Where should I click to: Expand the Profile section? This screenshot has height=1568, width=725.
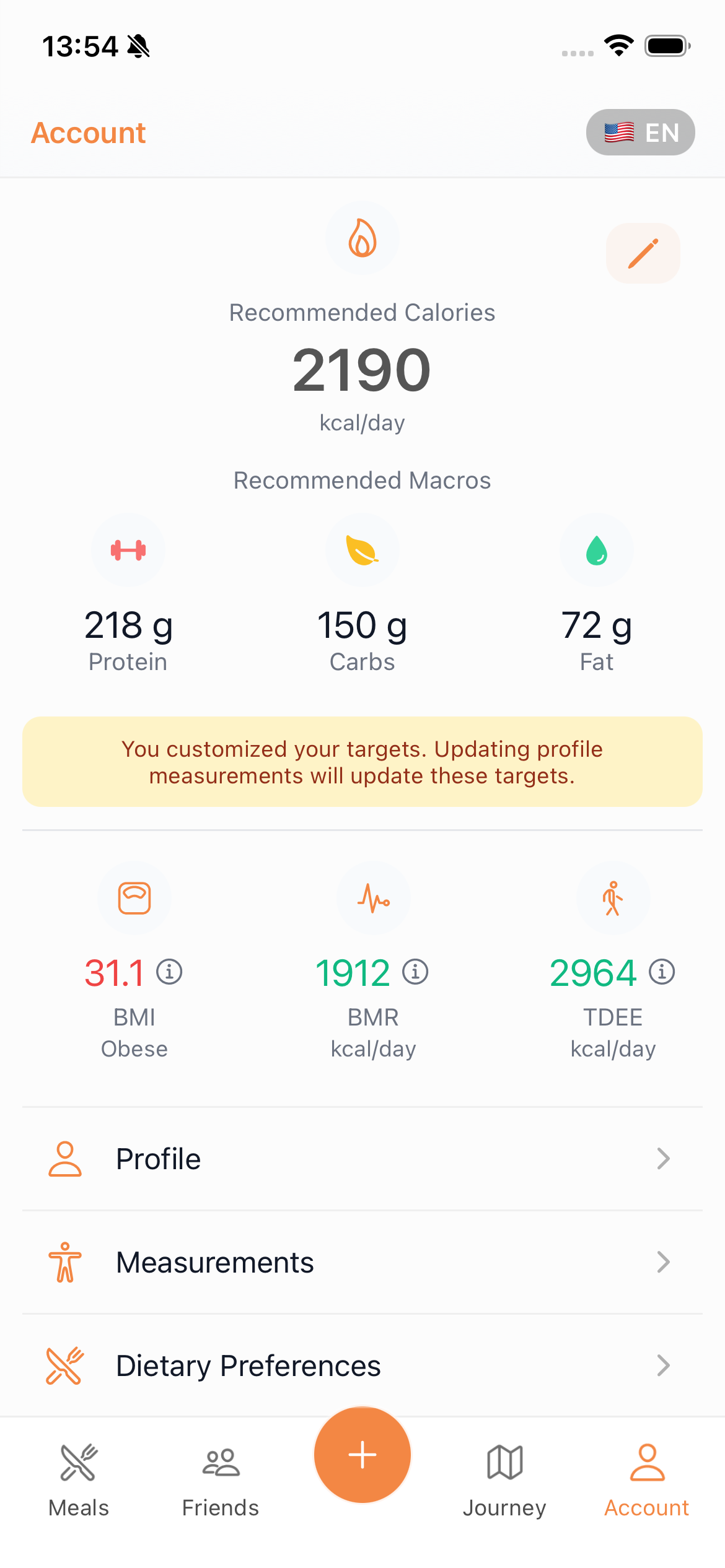click(x=362, y=1159)
